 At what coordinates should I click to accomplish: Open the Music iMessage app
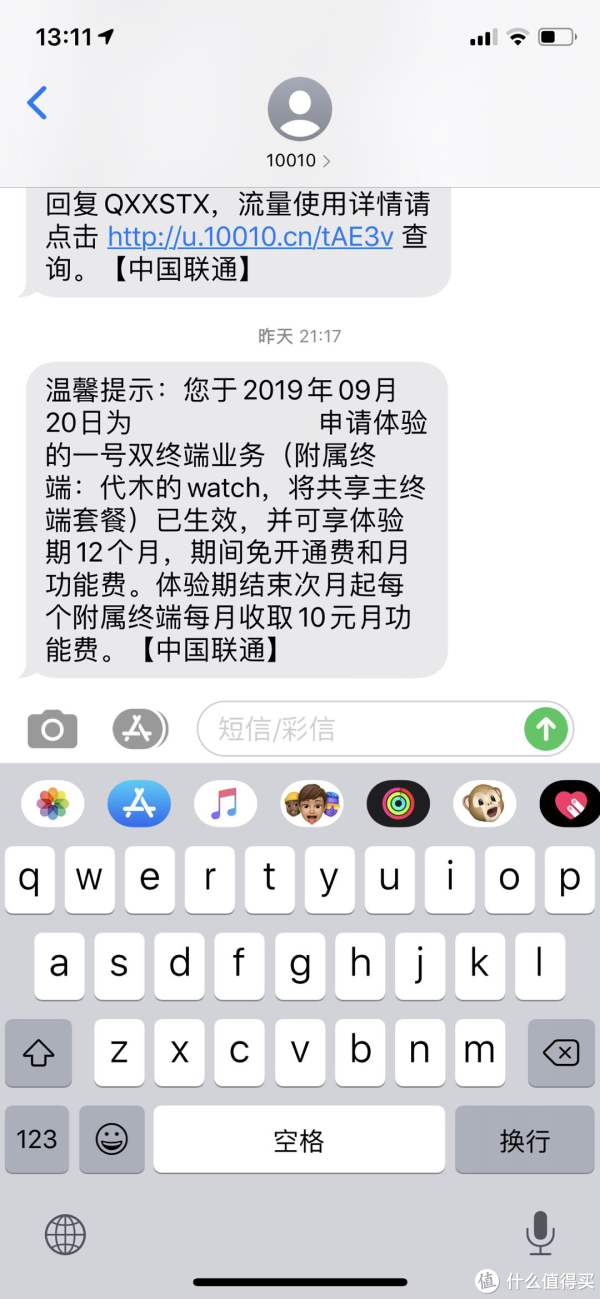click(x=225, y=803)
